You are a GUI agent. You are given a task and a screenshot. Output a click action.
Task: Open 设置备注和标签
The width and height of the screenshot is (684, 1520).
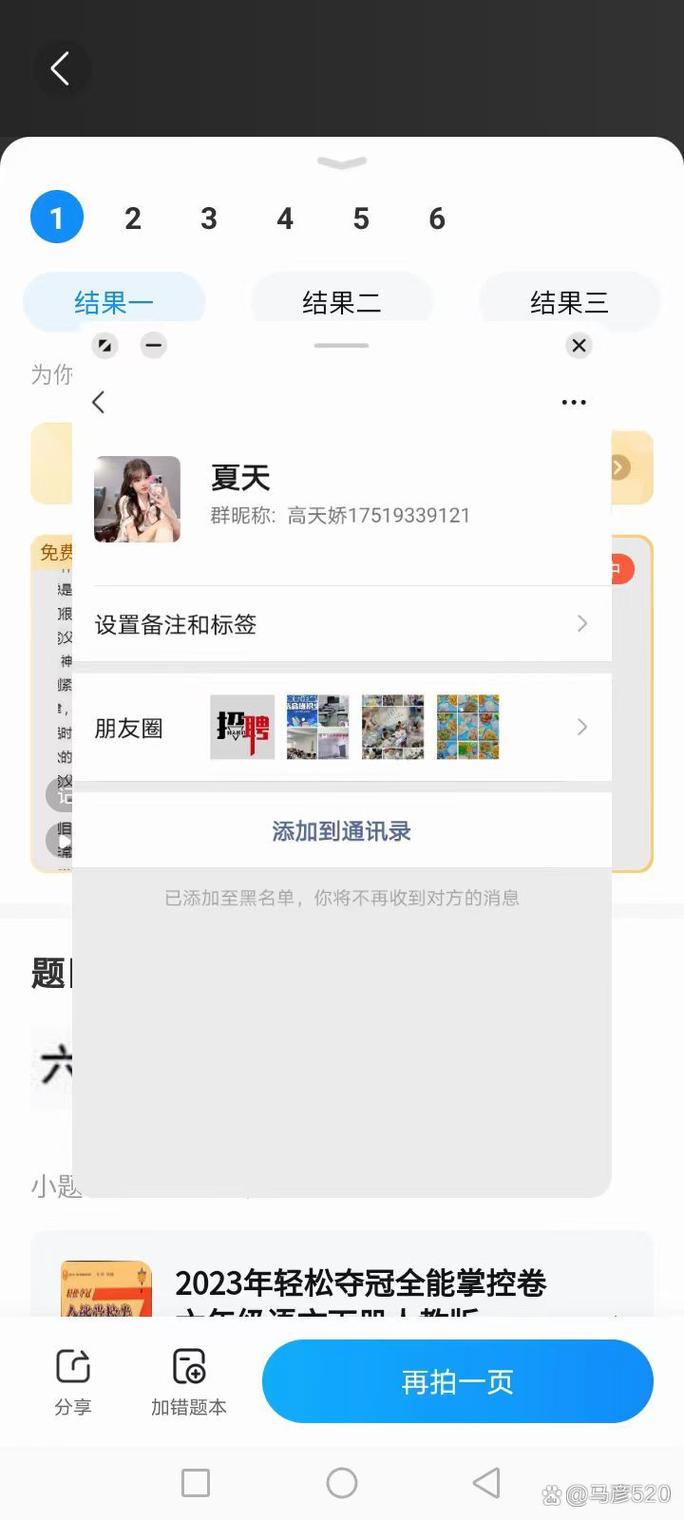tap(341, 624)
